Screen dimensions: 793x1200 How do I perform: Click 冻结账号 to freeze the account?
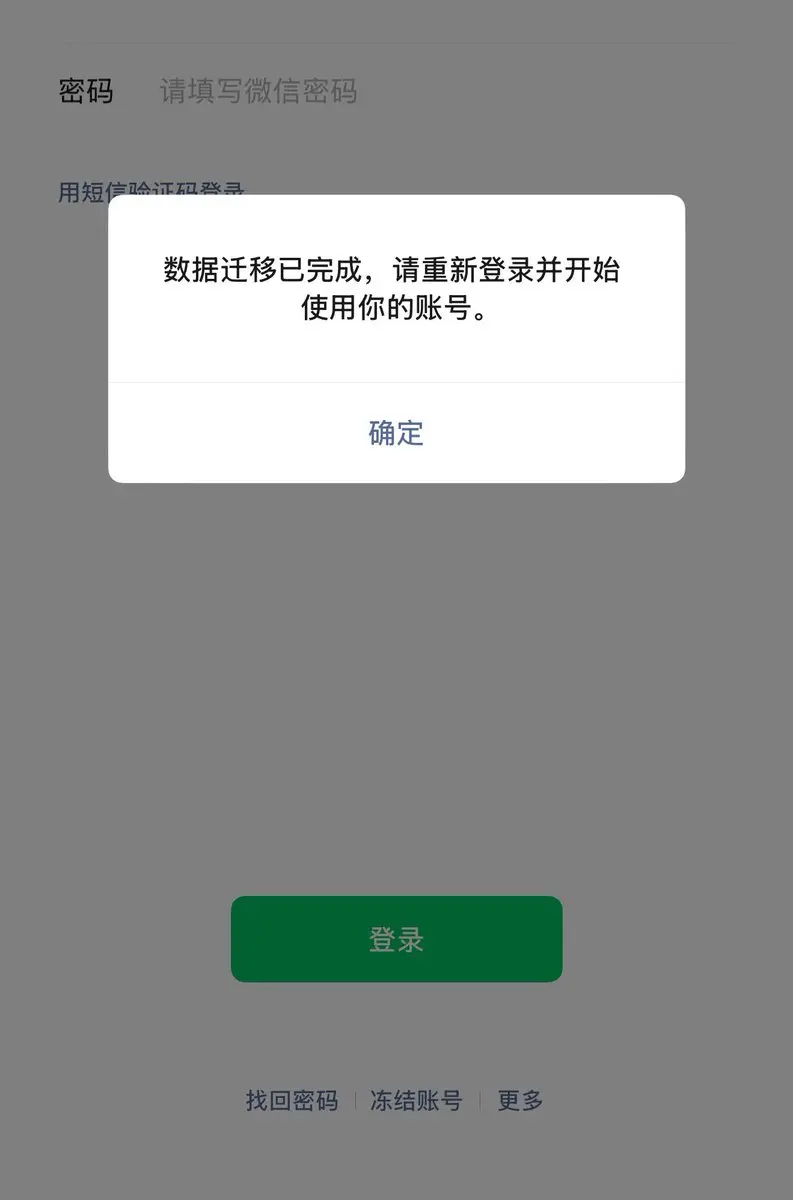(x=417, y=1099)
